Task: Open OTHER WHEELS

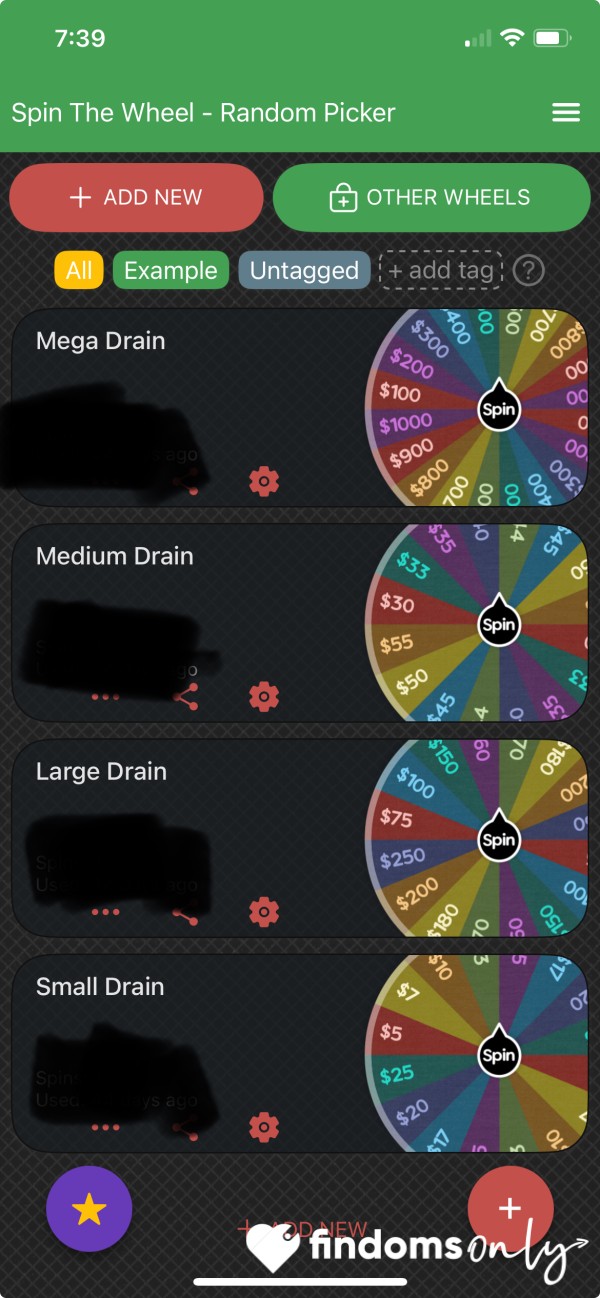Action: (431, 198)
